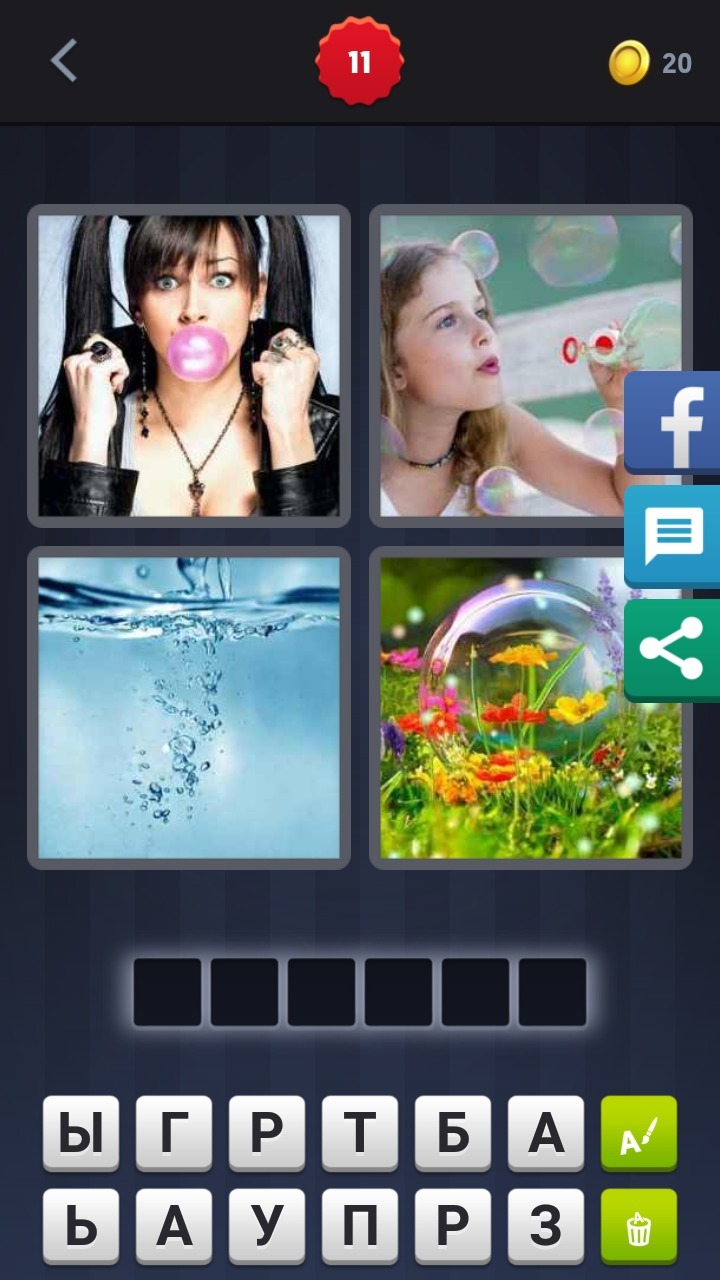Open the blue message bubble button
Viewport: 720px width, 1280px height.
pyautogui.click(x=674, y=537)
